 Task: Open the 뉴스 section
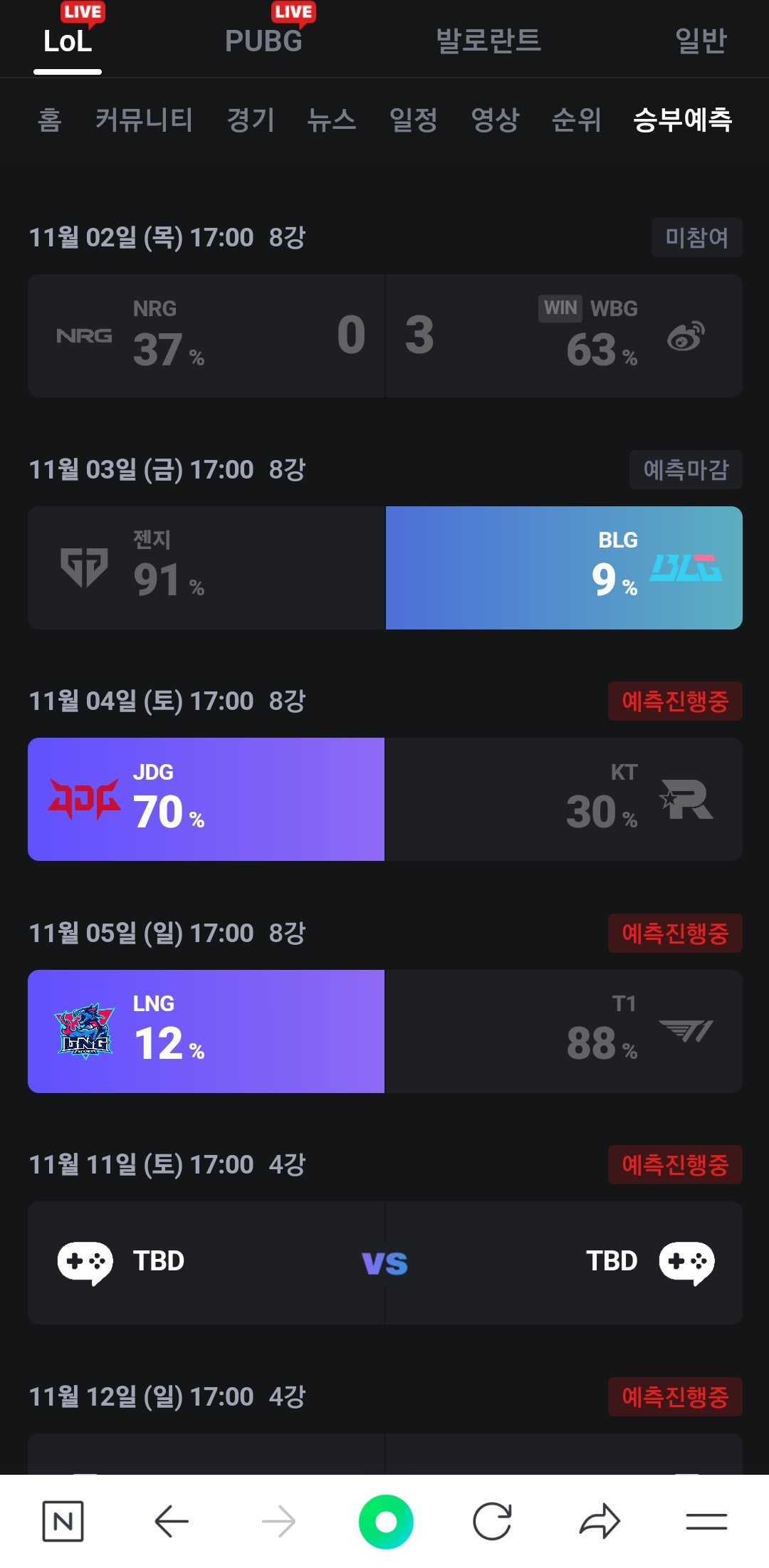(x=334, y=120)
